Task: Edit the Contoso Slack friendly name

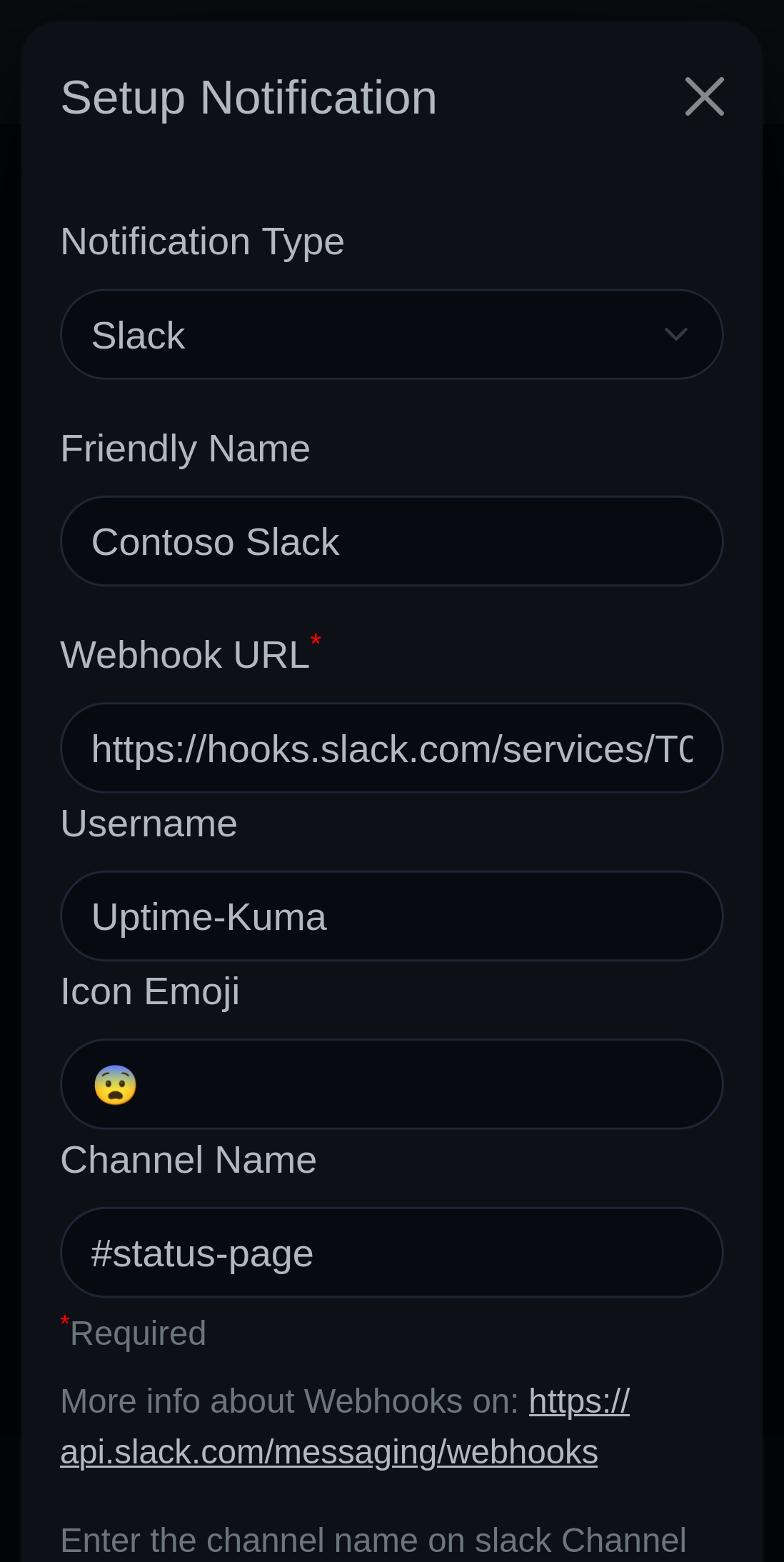Action: [391, 541]
